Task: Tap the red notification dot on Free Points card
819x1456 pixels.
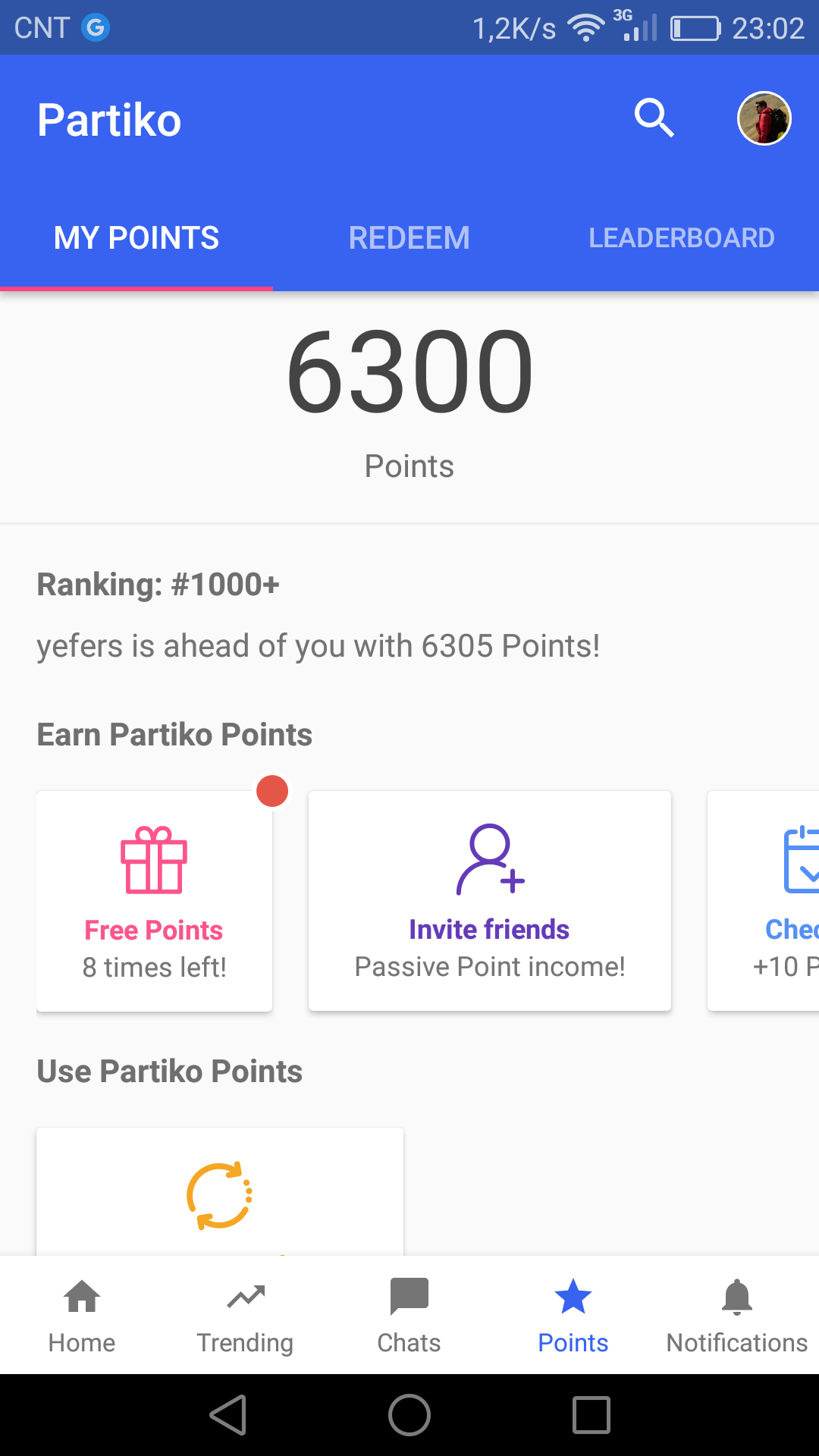Action: coord(273,791)
